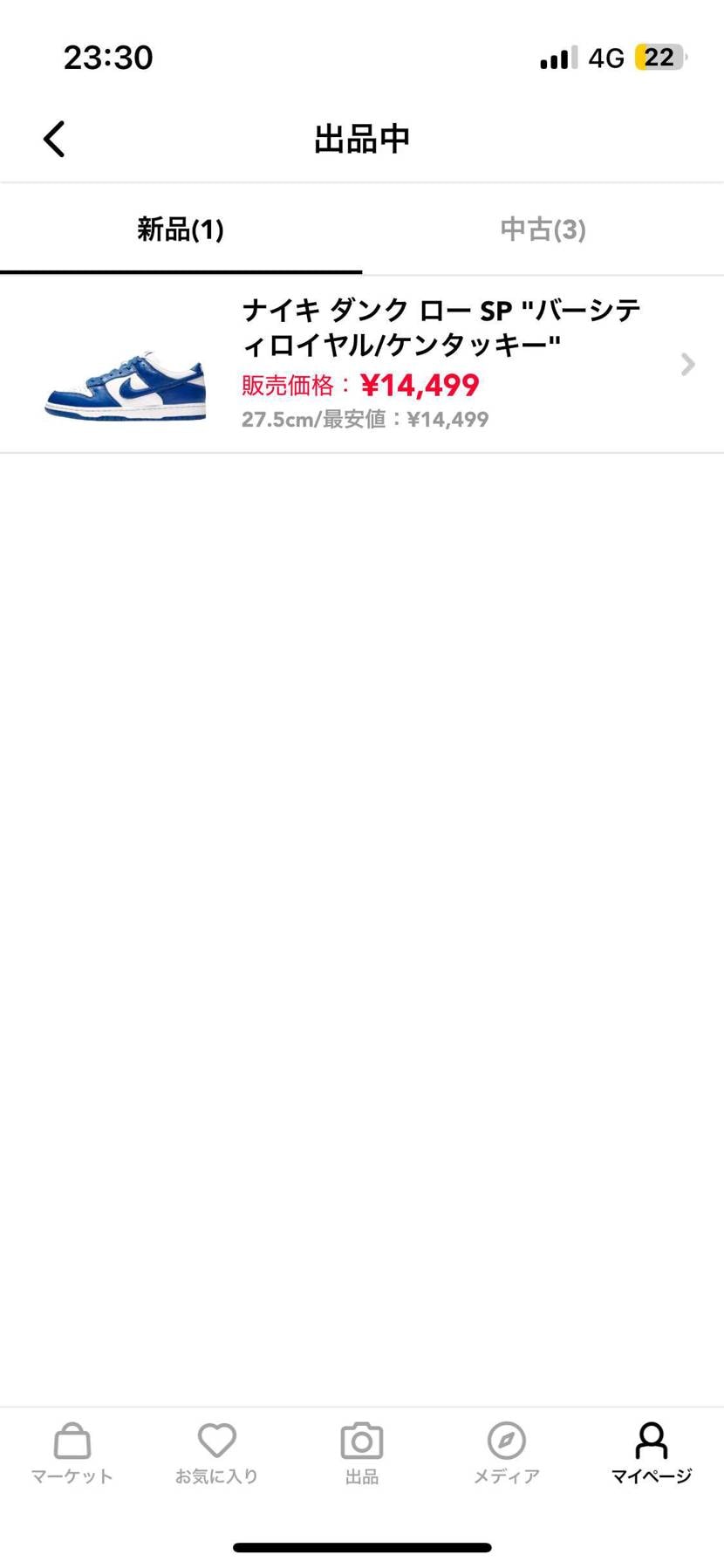The height and width of the screenshot is (1568, 724).
Task: Open the マイページ tab
Action: pyautogui.click(x=651, y=1453)
